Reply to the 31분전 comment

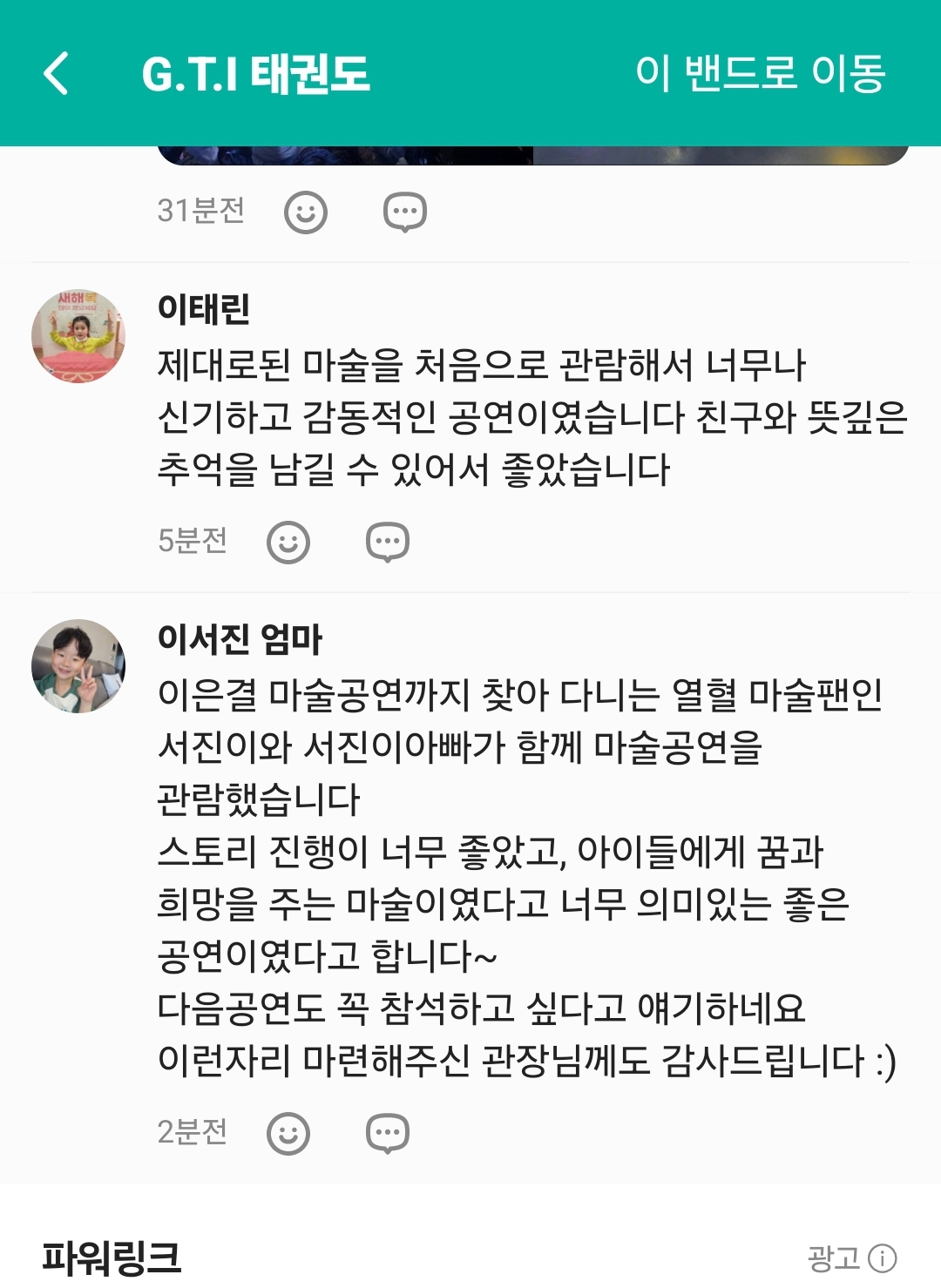point(405,212)
